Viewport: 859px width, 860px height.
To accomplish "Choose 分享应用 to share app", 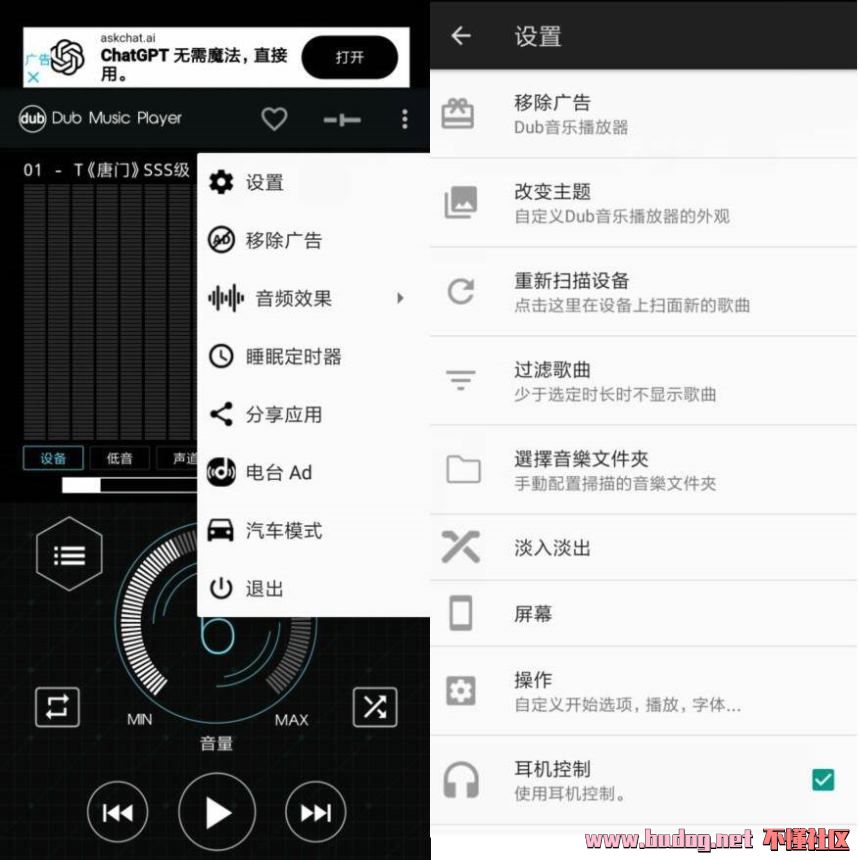I will [x=283, y=414].
